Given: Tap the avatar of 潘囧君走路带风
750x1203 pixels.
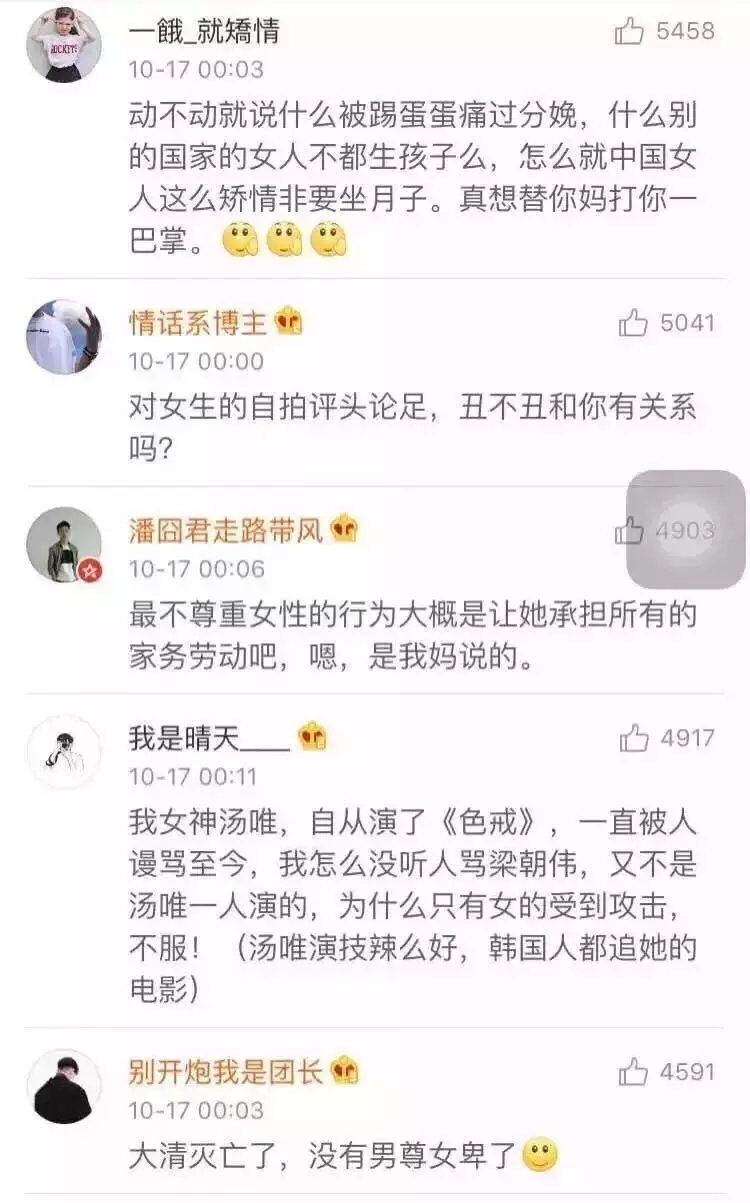Looking at the screenshot, I should (x=64, y=545).
